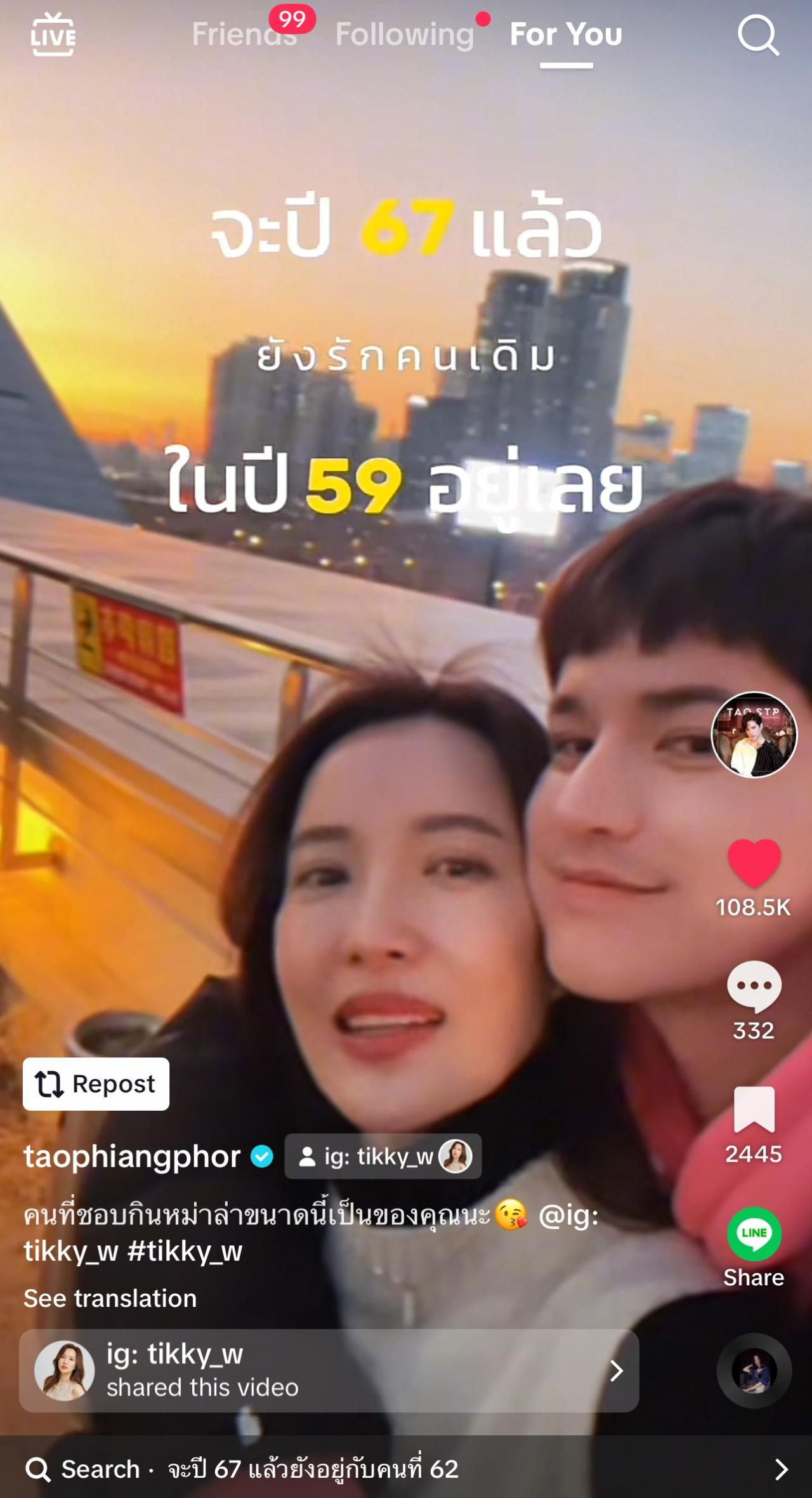The height and width of the screenshot is (1498, 812).
Task: Open the LIVE icon
Action: (x=53, y=35)
